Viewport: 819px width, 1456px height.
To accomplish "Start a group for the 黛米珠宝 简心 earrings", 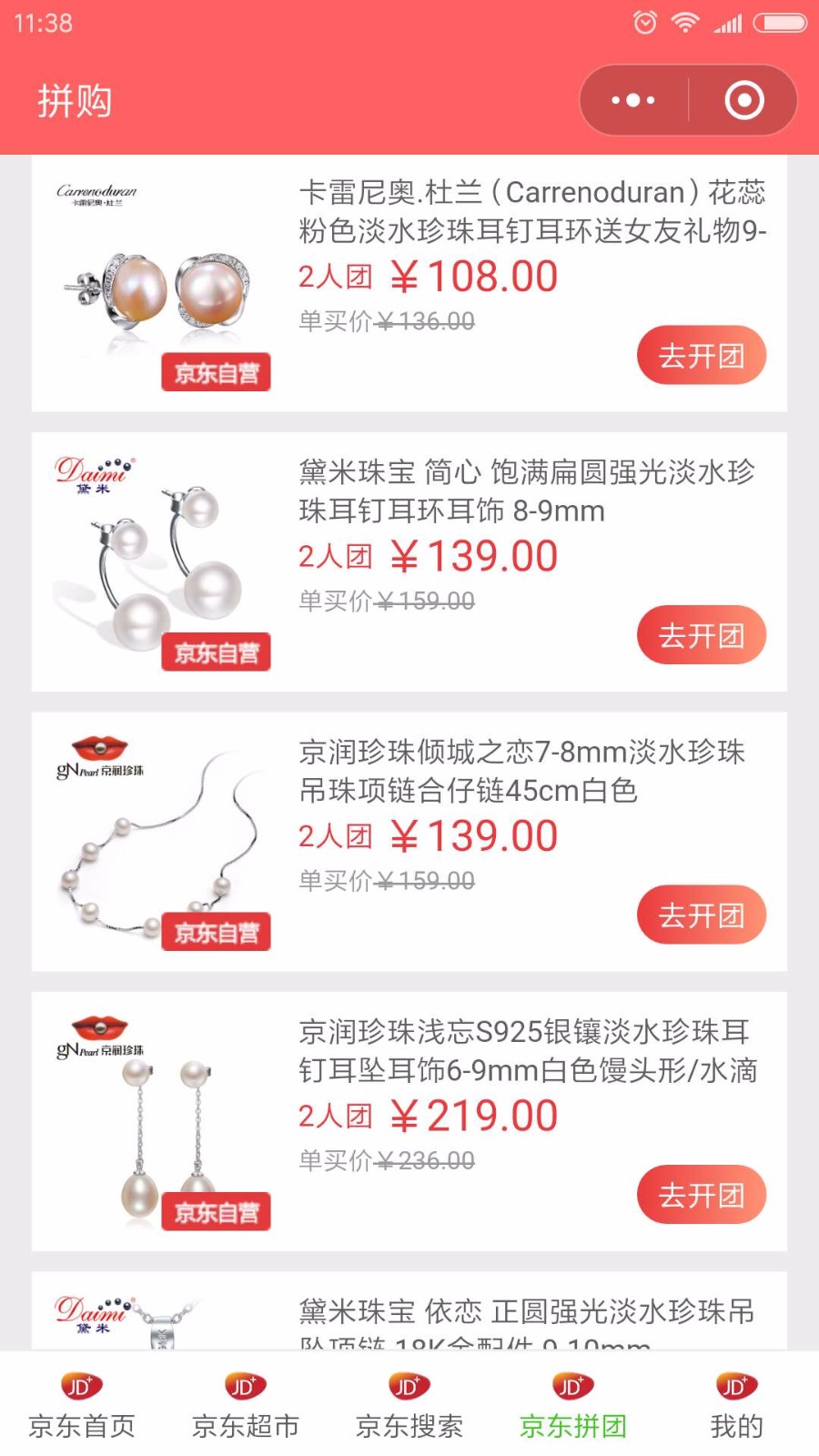I will click(701, 634).
